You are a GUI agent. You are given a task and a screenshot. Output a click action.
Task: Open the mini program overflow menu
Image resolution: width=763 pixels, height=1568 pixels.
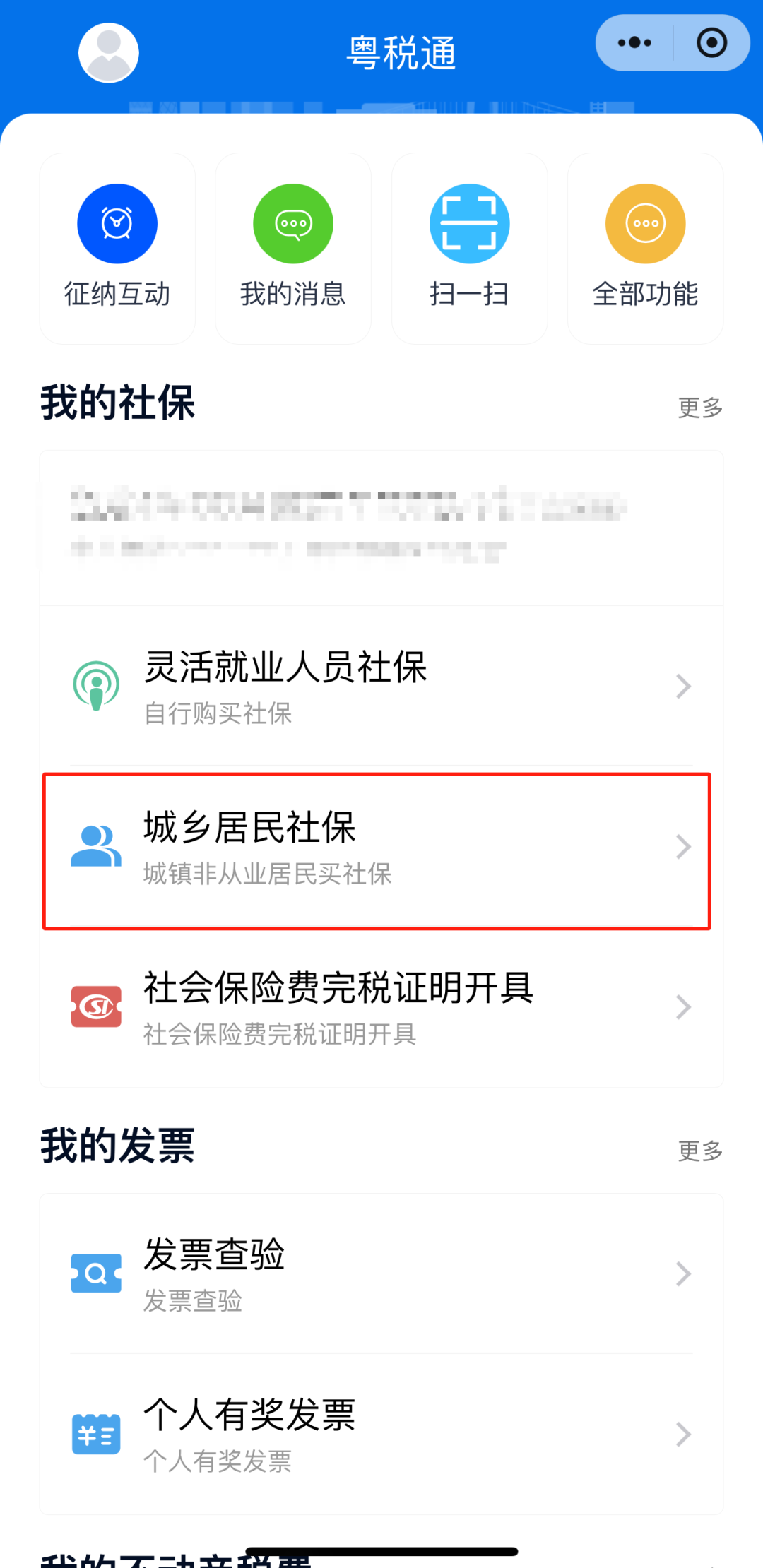[634, 43]
